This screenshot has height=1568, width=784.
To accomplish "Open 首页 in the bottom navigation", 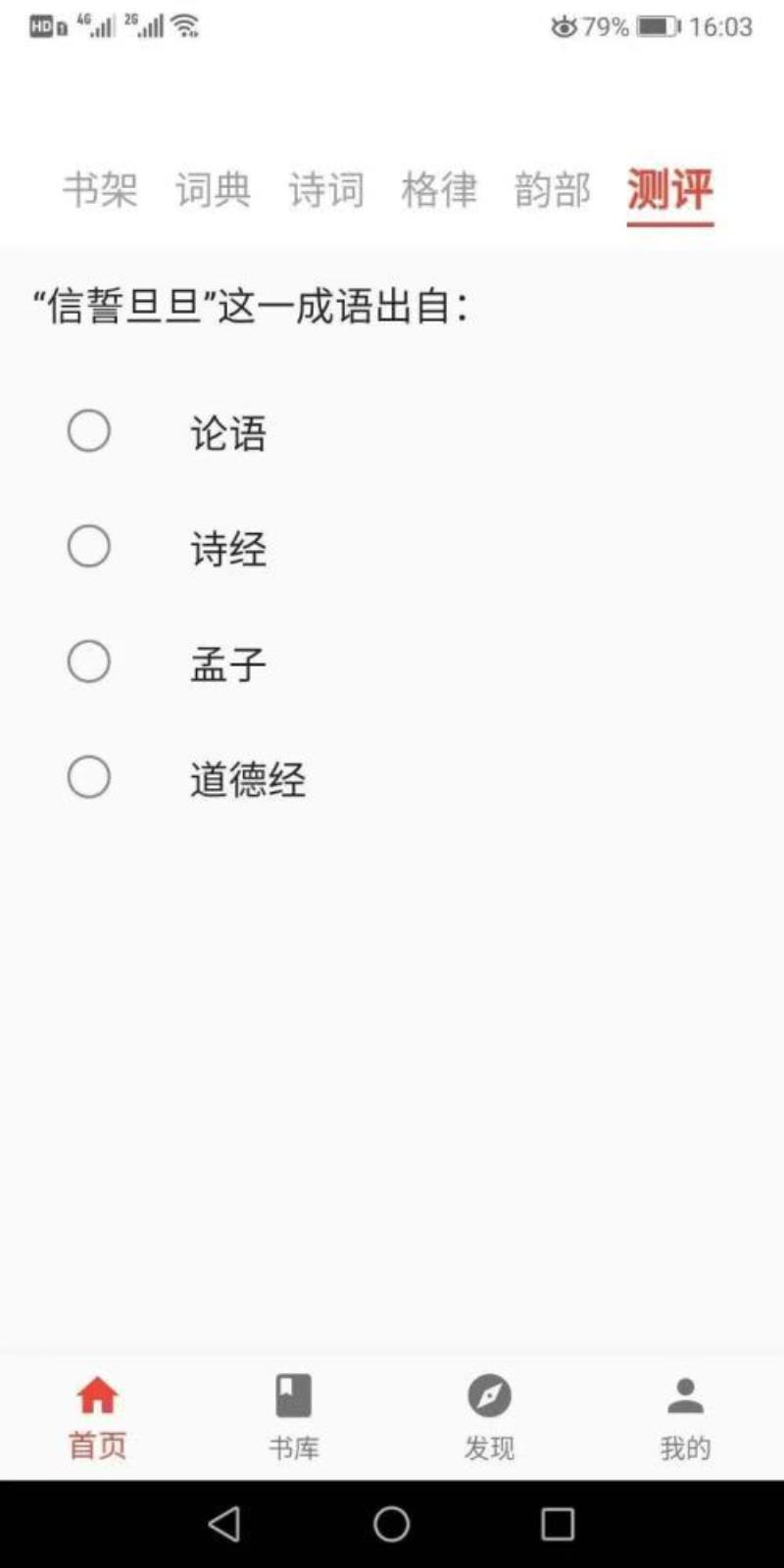I will (x=98, y=1418).
